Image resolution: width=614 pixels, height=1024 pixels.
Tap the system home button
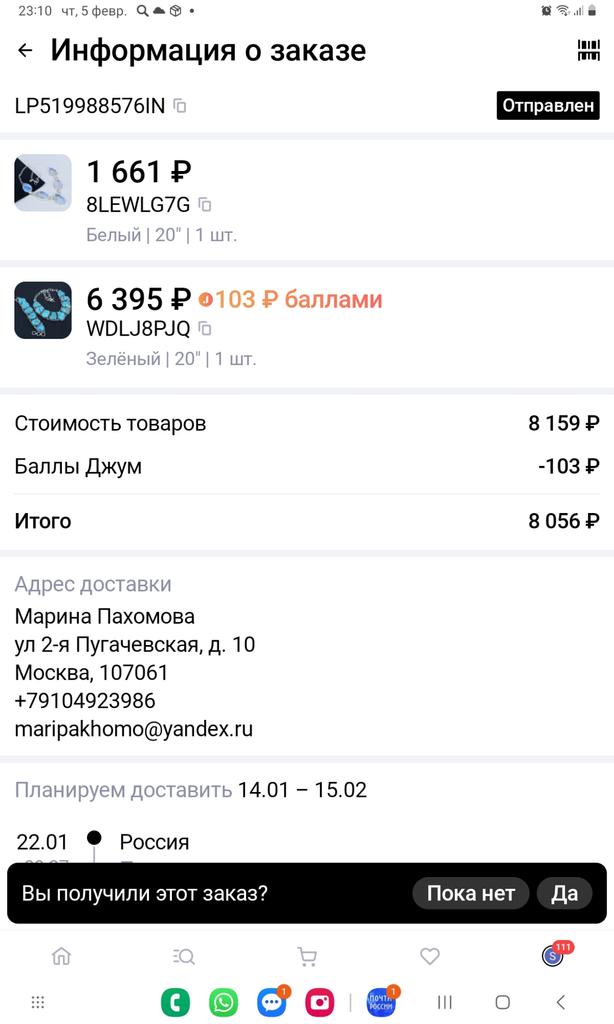[x=503, y=1002]
